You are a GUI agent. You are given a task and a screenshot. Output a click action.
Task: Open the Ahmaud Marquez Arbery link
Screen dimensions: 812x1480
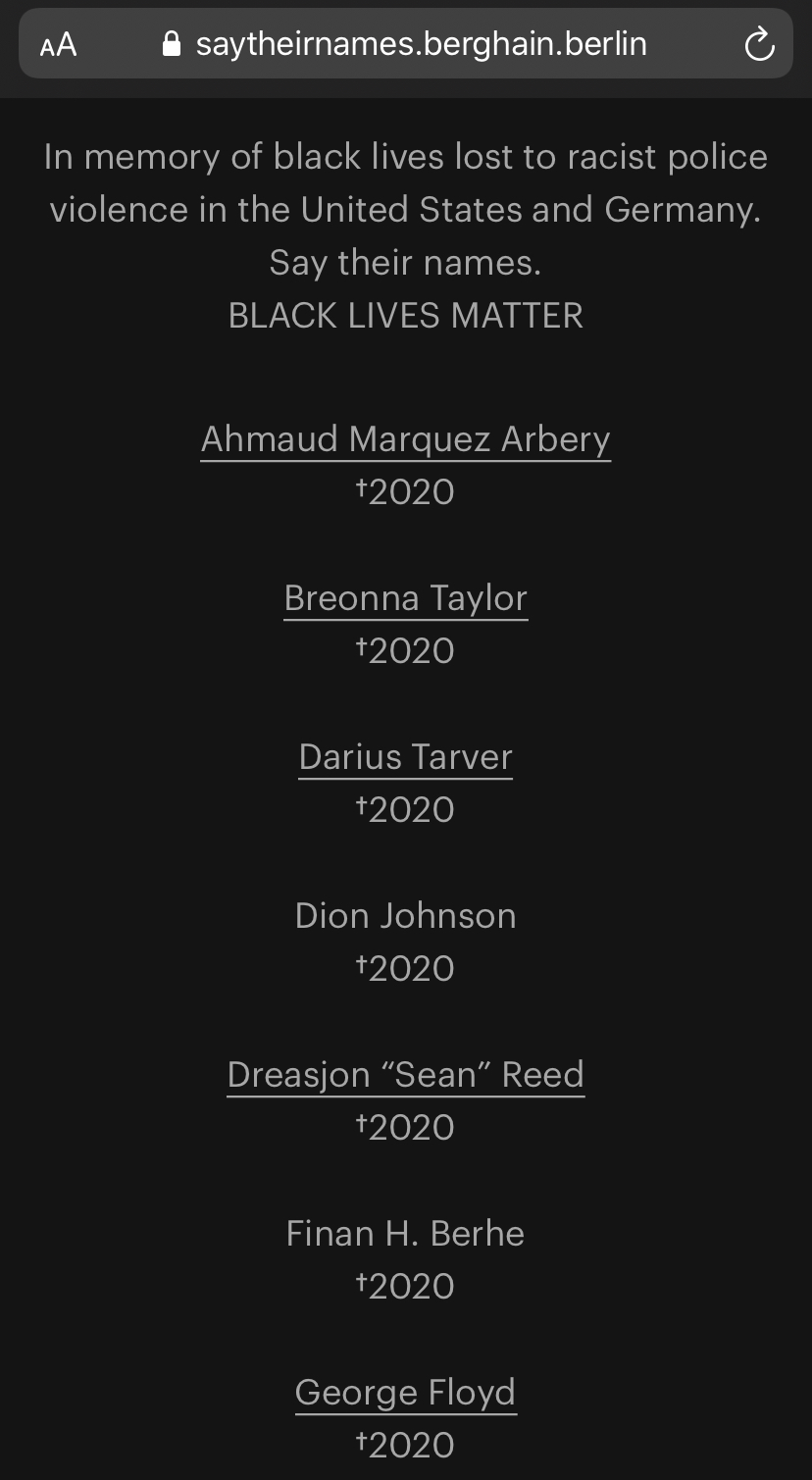click(x=405, y=439)
